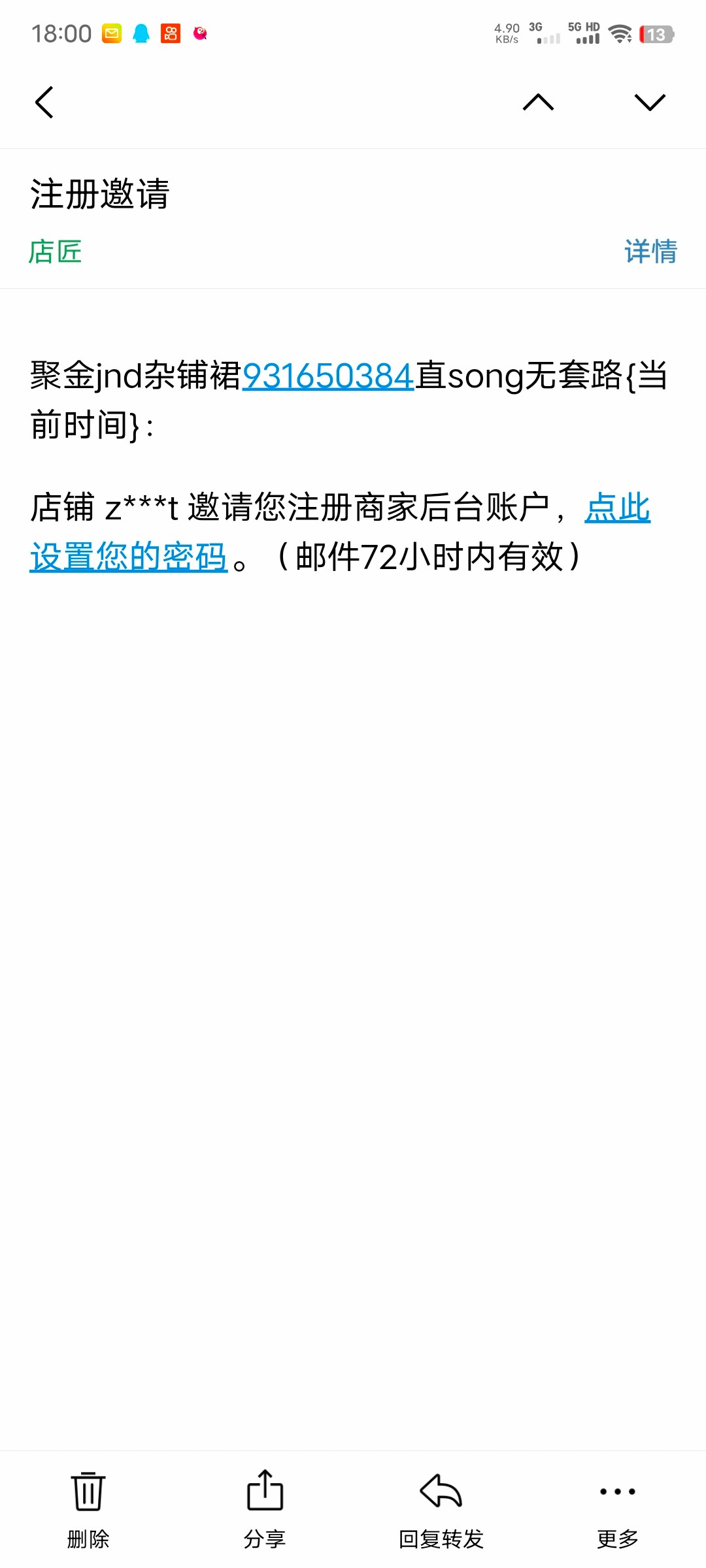Go to the previous email
Image resolution: width=706 pixels, height=1568 pixels.
tap(538, 103)
